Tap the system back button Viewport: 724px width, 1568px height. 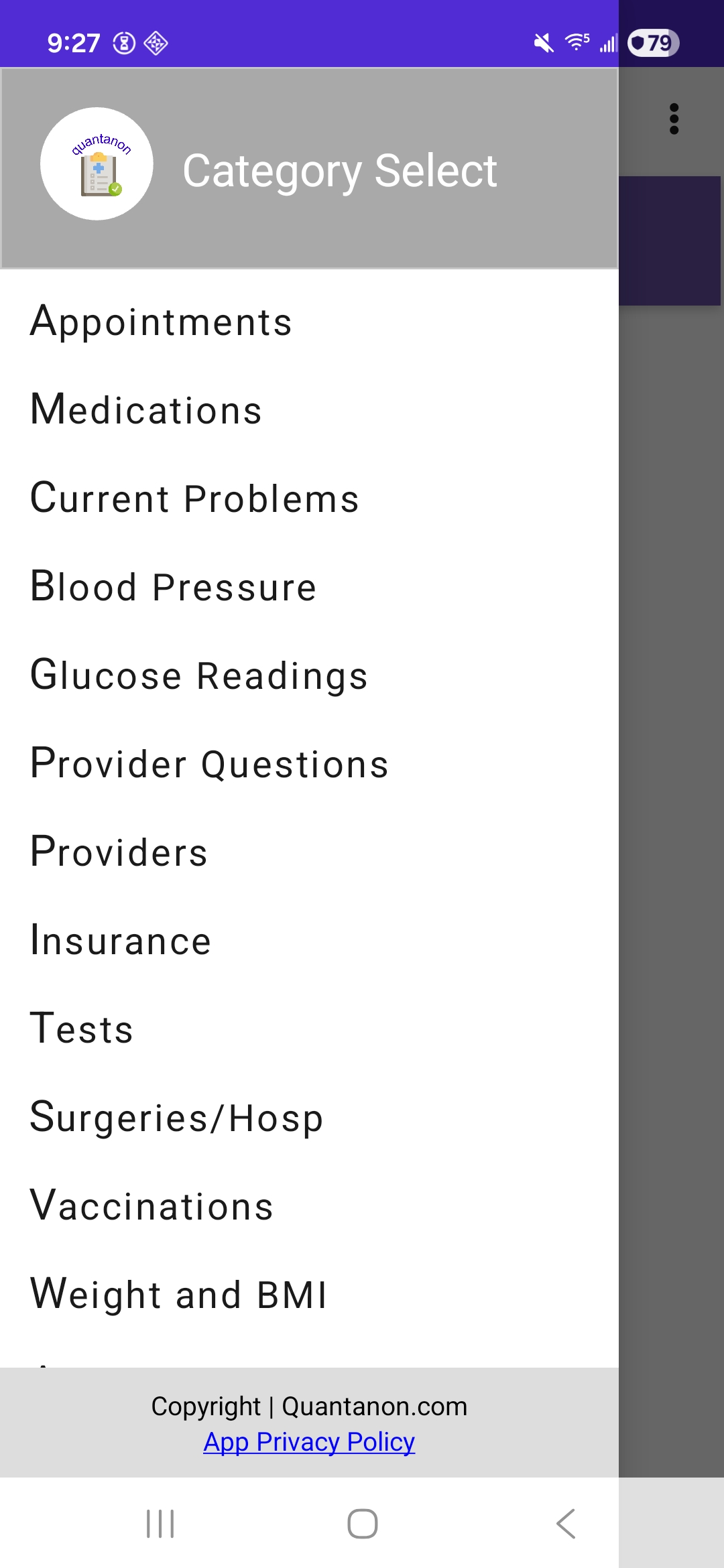click(x=566, y=1524)
